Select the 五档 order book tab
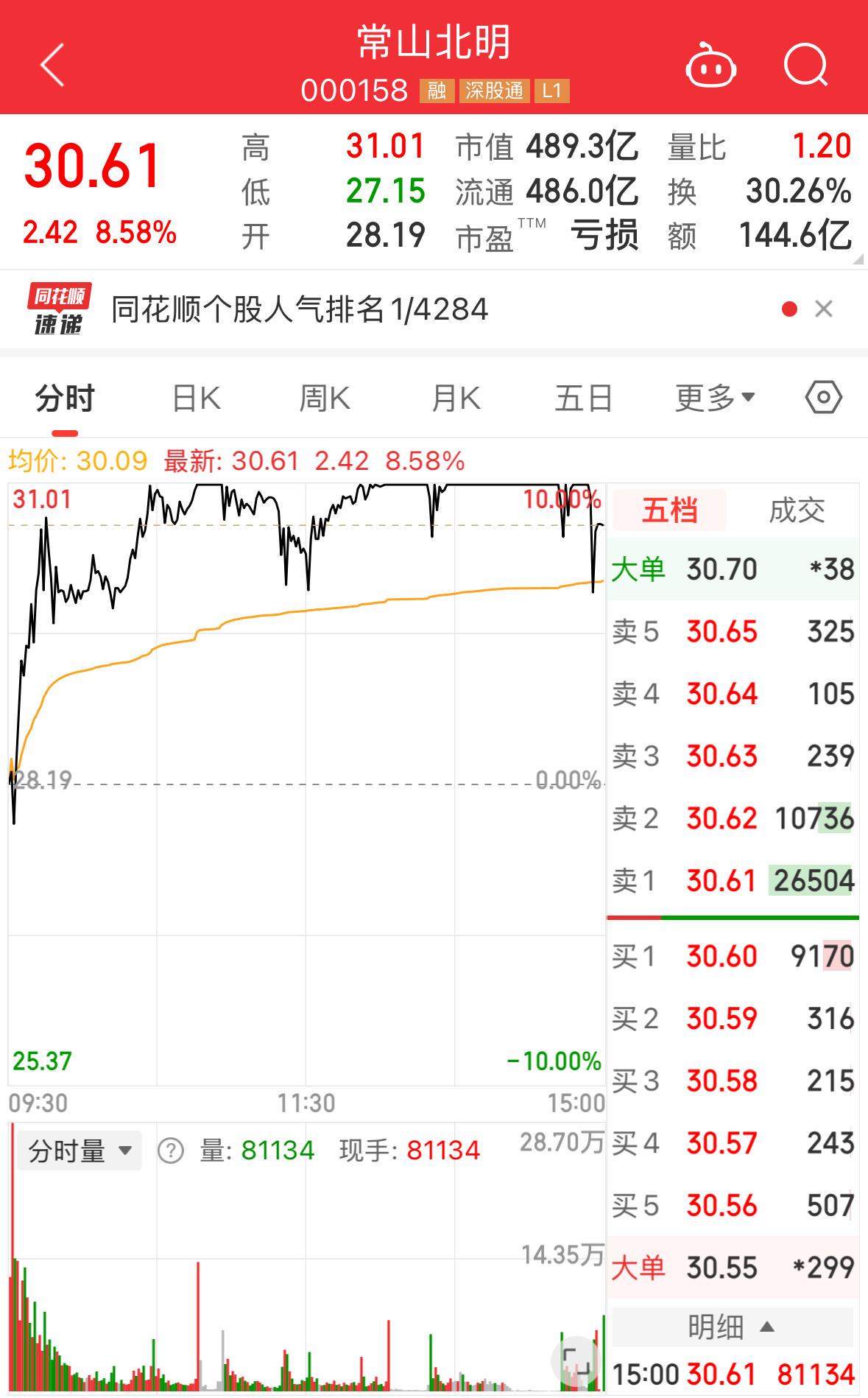Viewport: 868px width, 1398px height. pyautogui.click(x=669, y=510)
